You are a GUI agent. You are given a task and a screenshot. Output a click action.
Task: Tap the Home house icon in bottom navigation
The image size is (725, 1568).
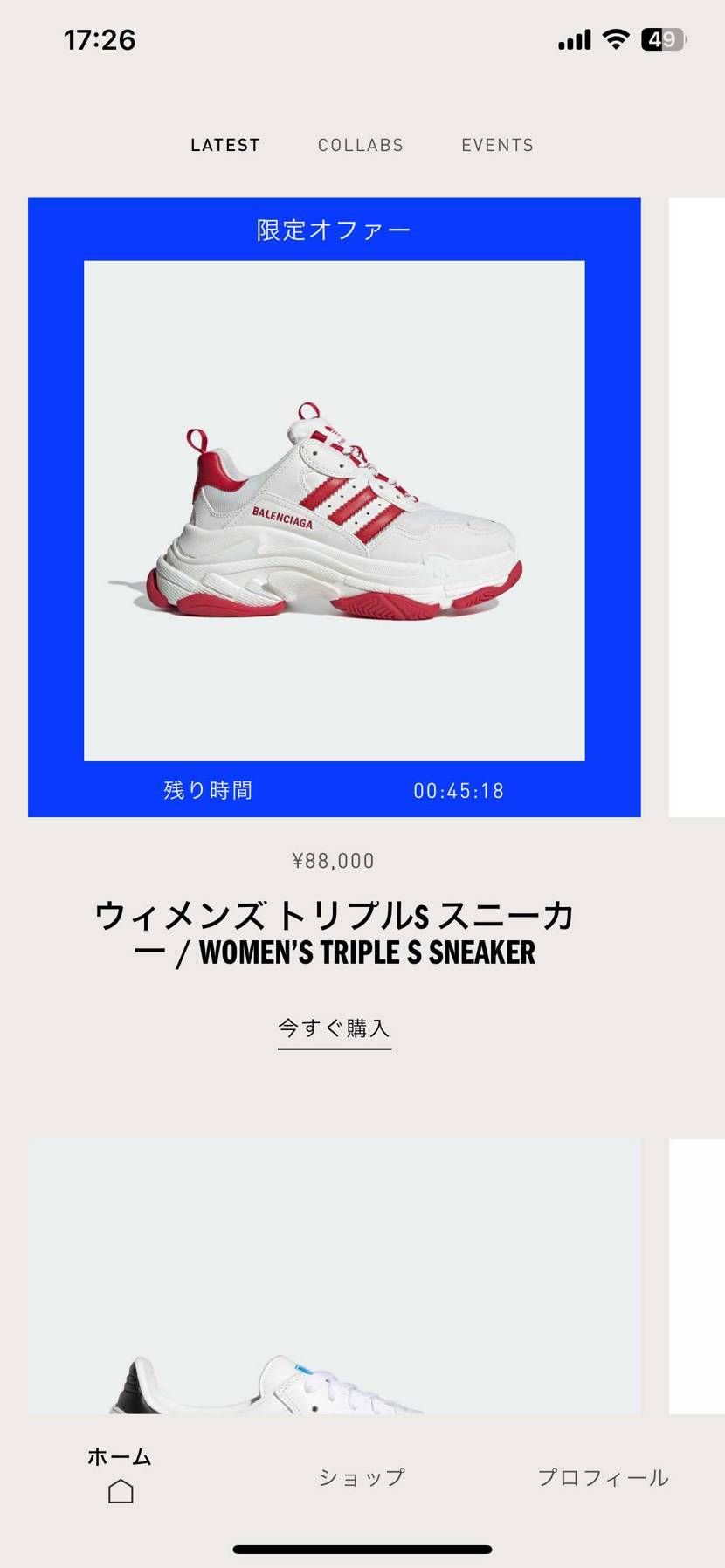[120, 1491]
